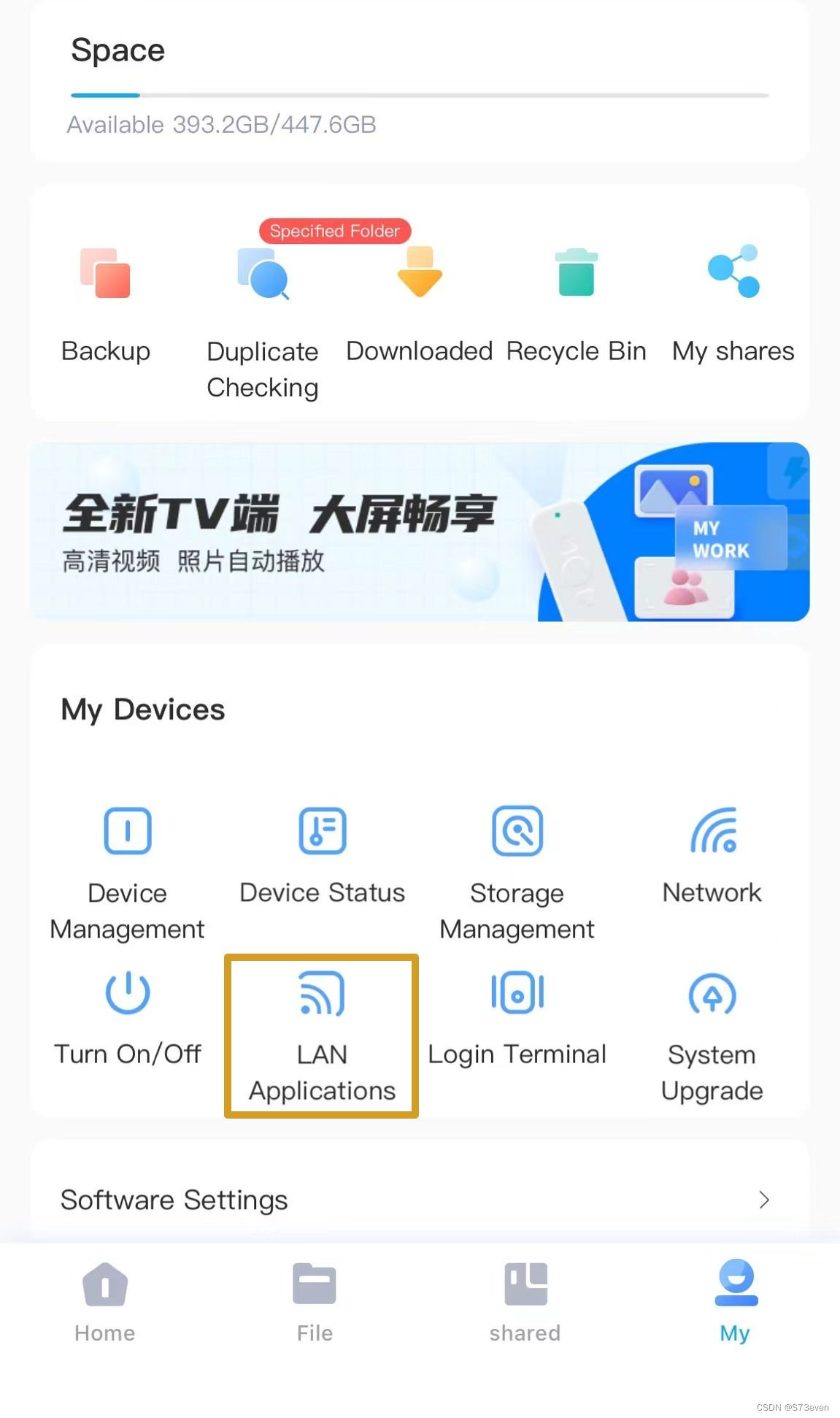
Task: Check the Device Status
Action: click(321, 854)
